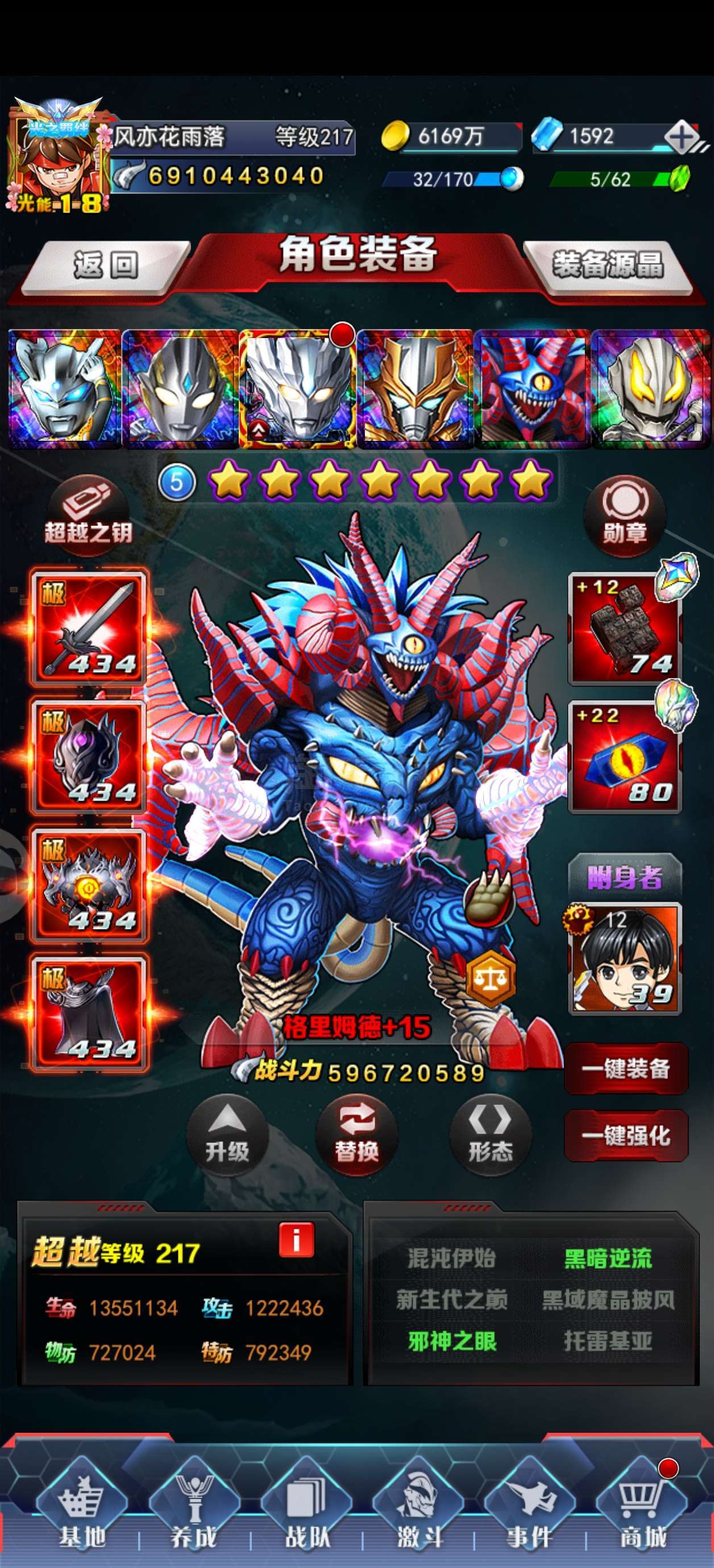The width and height of the screenshot is (714, 1568).
Task: Open the red info icon beside 超越等级
Action: [297, 1240]
